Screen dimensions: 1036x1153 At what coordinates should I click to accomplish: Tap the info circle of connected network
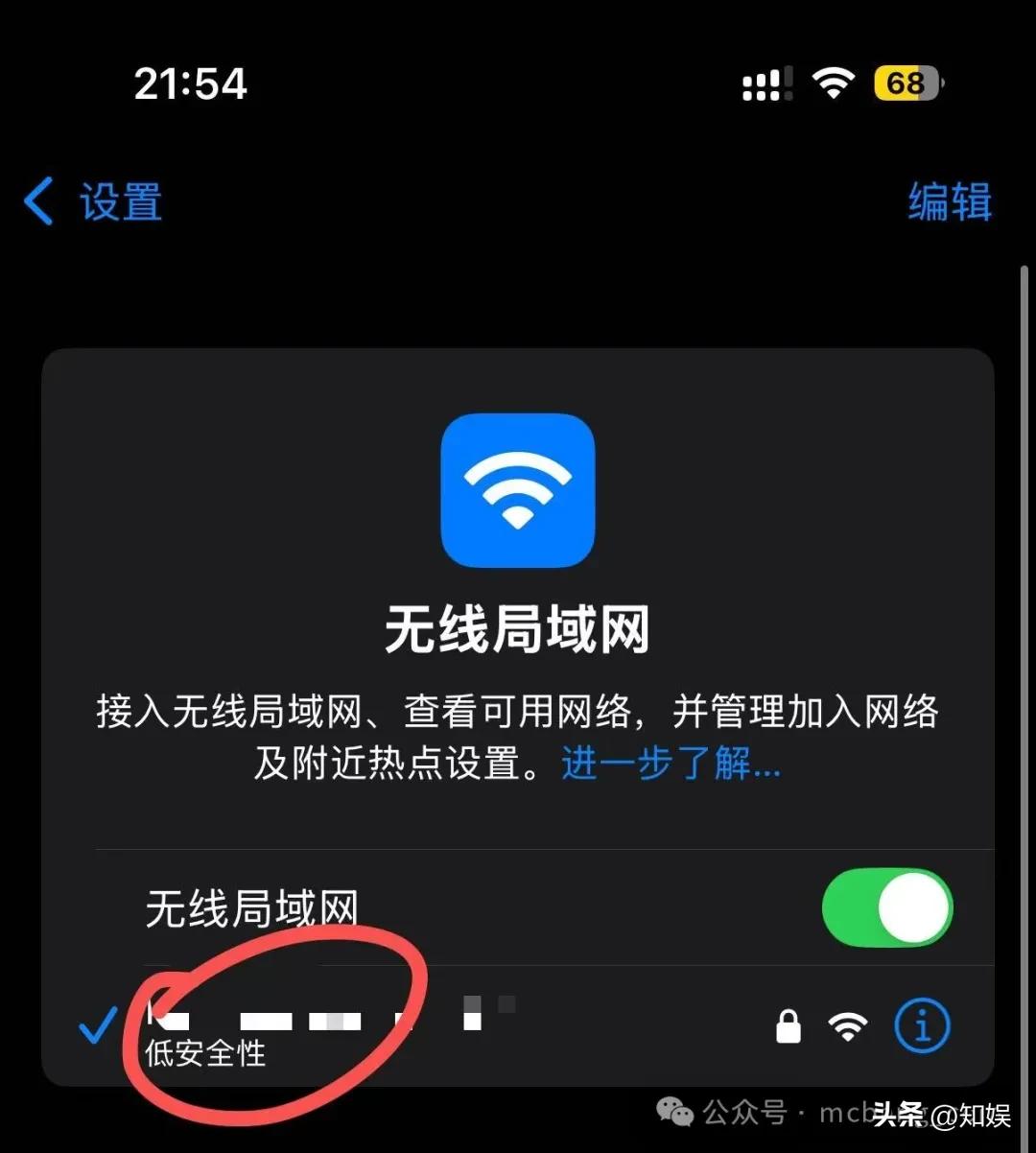click(921, 1024)
